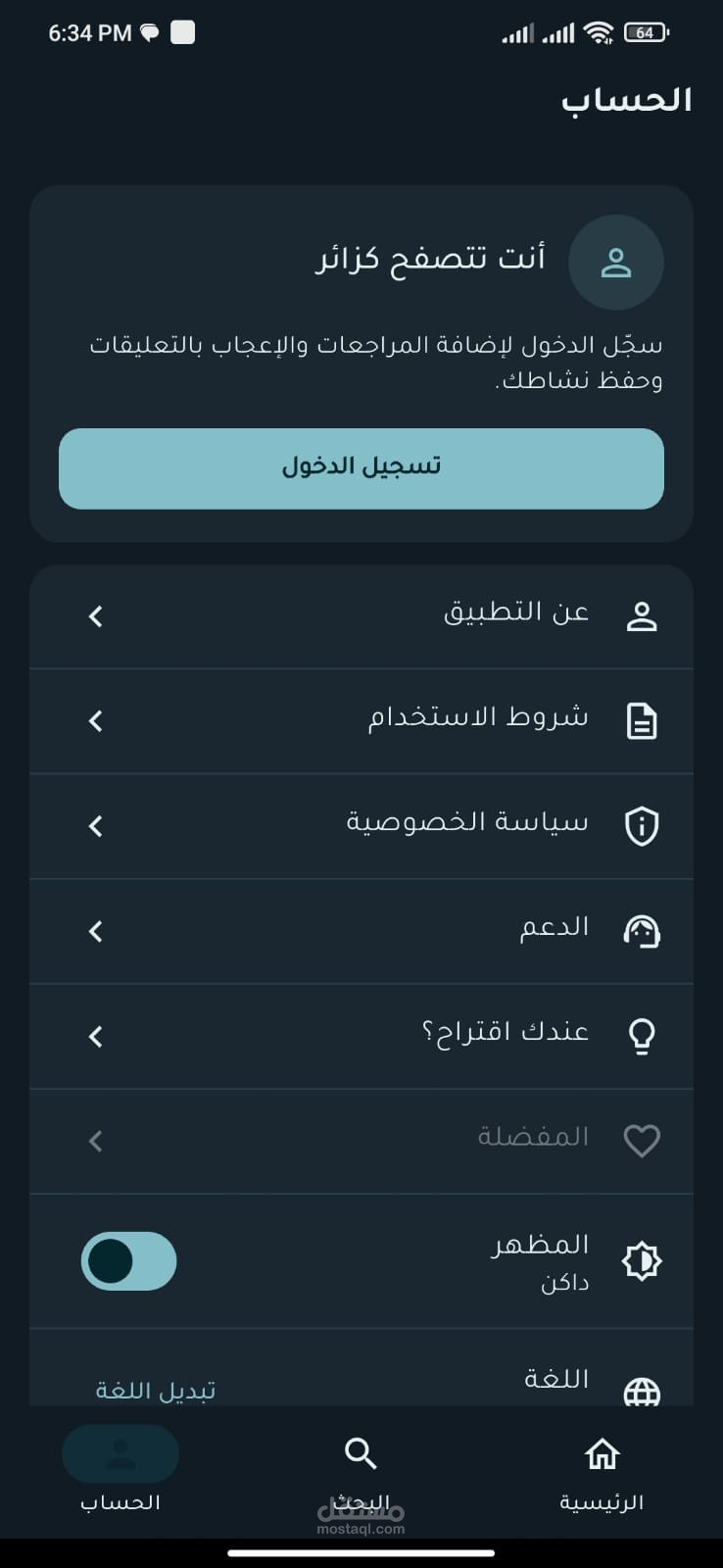Open the الدعم support row
This screenshot has height=1568, width=723.
(x=361, y=931)
